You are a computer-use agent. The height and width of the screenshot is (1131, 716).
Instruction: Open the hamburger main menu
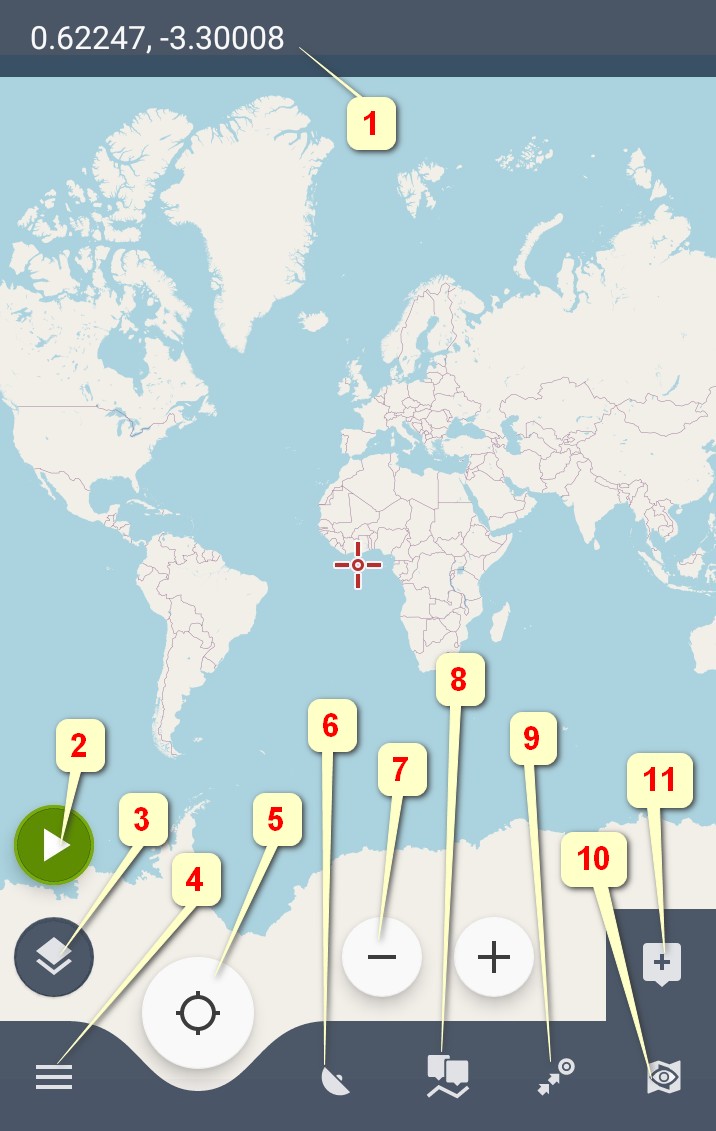coord(56,1077)
